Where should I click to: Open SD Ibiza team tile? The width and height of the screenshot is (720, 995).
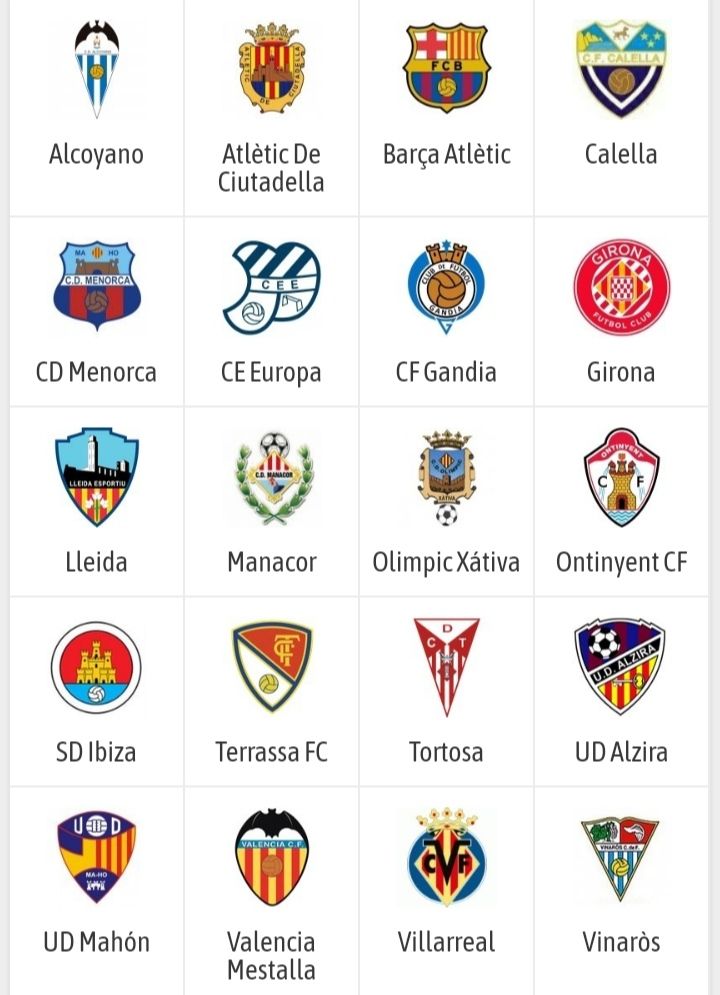[x=96, y=690]
